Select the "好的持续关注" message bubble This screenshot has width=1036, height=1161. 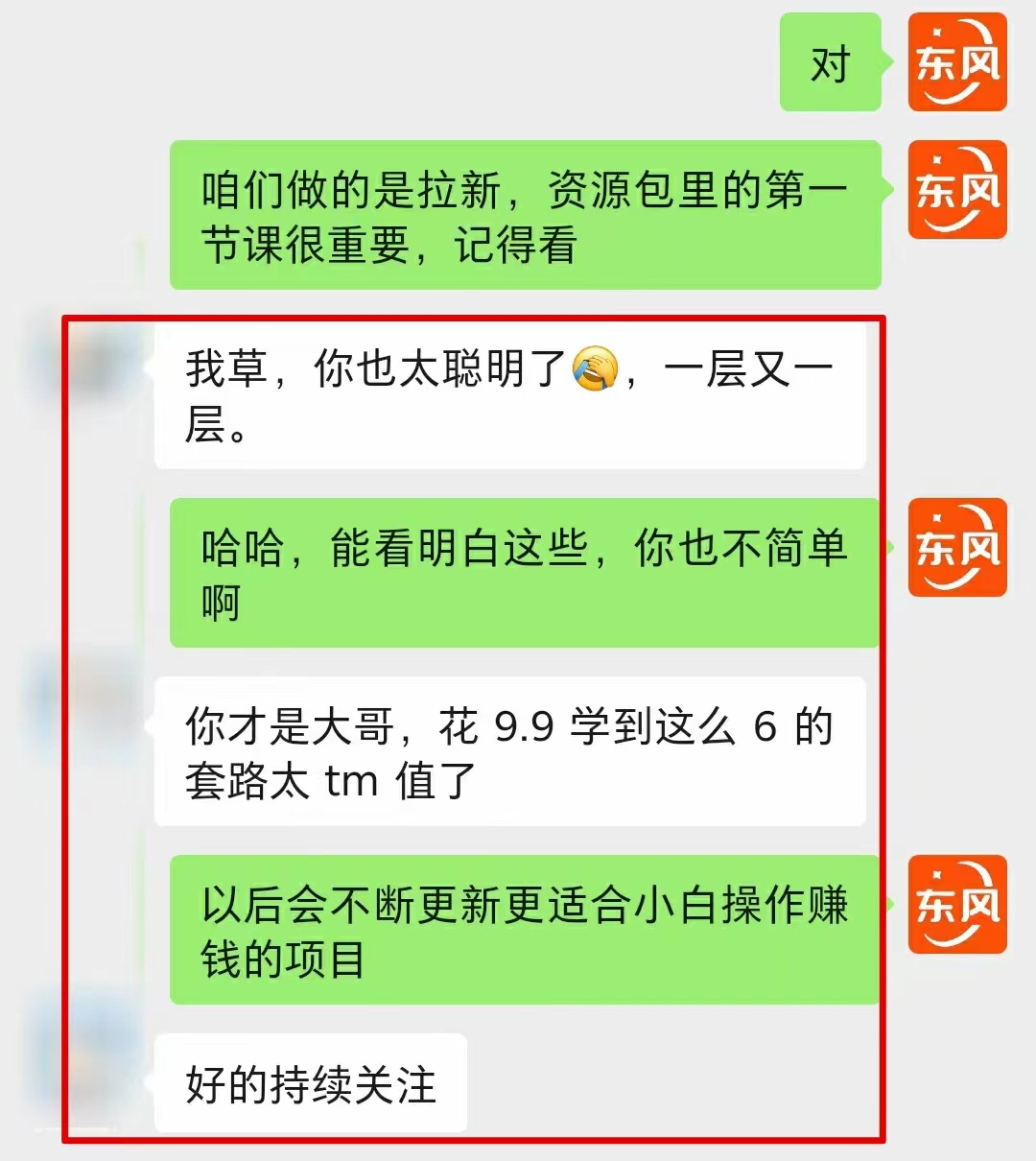312,1081
